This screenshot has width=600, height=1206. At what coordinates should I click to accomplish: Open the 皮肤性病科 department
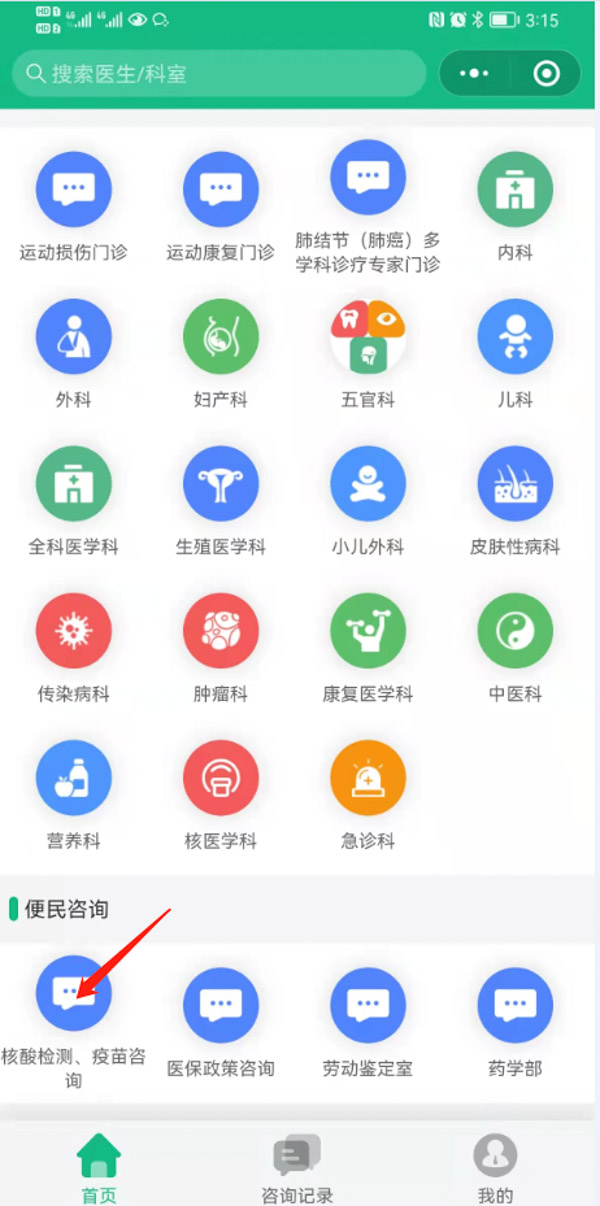tap(515, 484)
